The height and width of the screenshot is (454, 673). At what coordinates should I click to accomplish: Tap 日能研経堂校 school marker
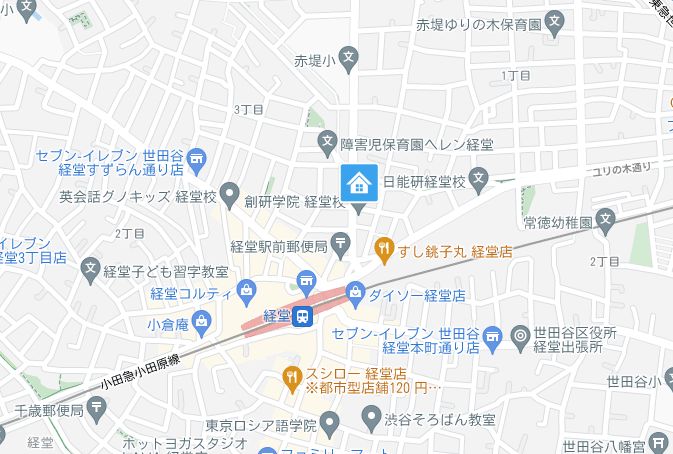(480, 182)
